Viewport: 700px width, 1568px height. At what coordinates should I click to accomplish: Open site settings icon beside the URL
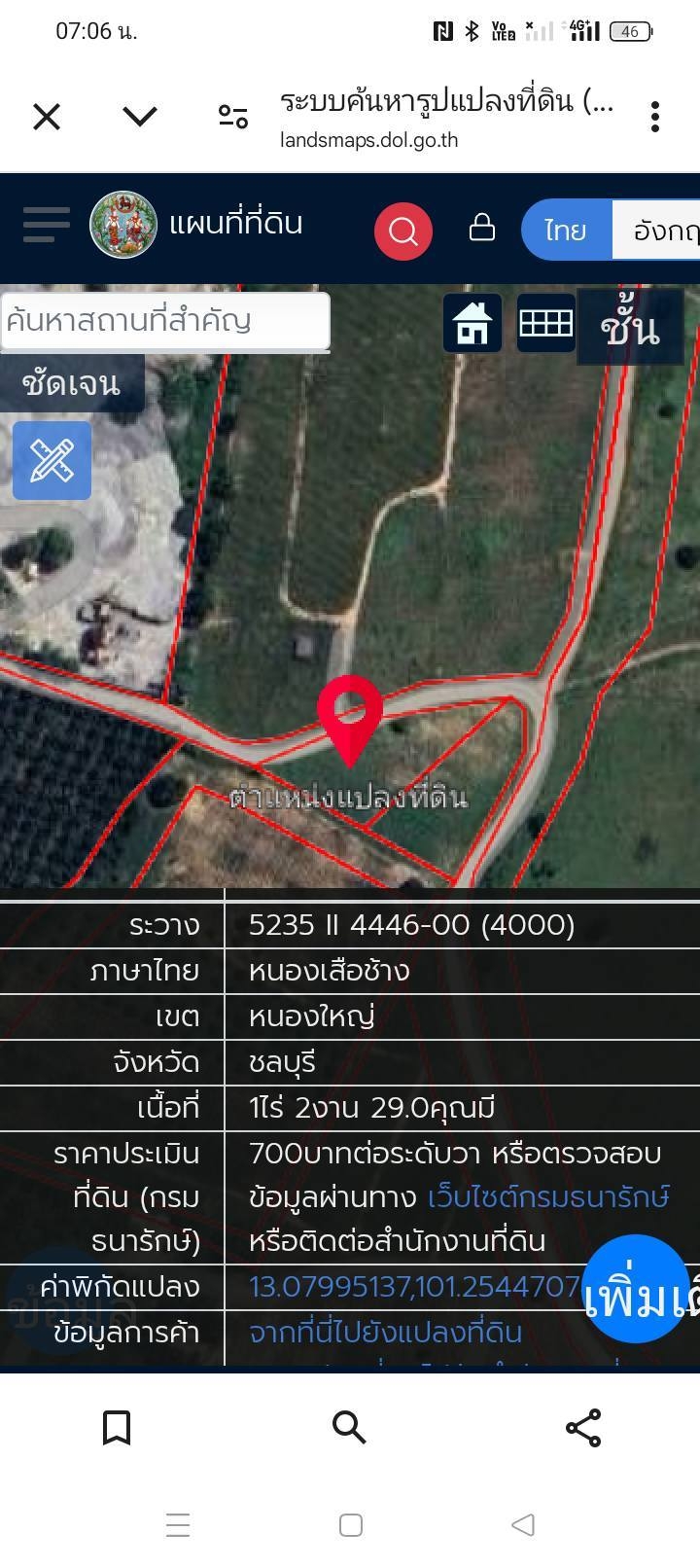233,118
